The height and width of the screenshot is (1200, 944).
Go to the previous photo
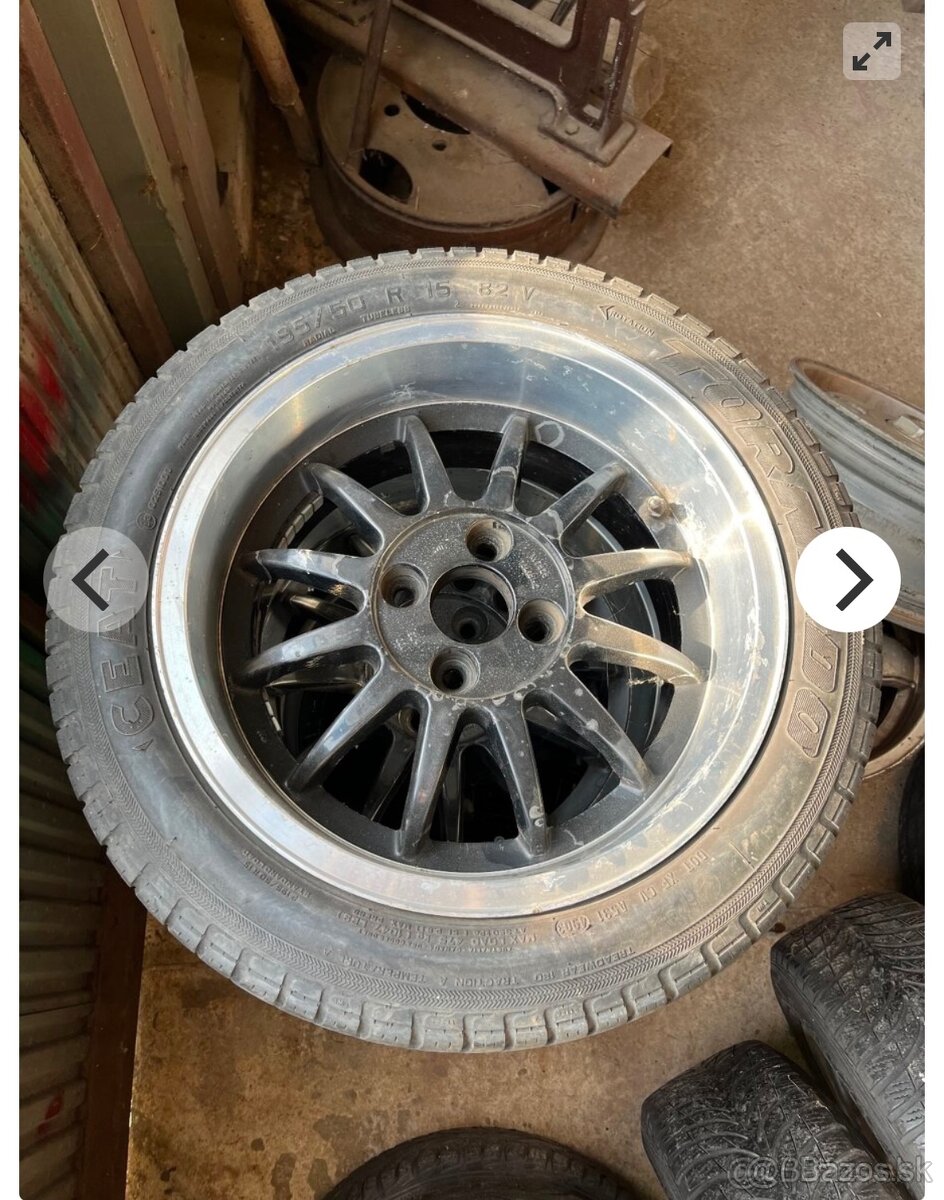point(95,579)
